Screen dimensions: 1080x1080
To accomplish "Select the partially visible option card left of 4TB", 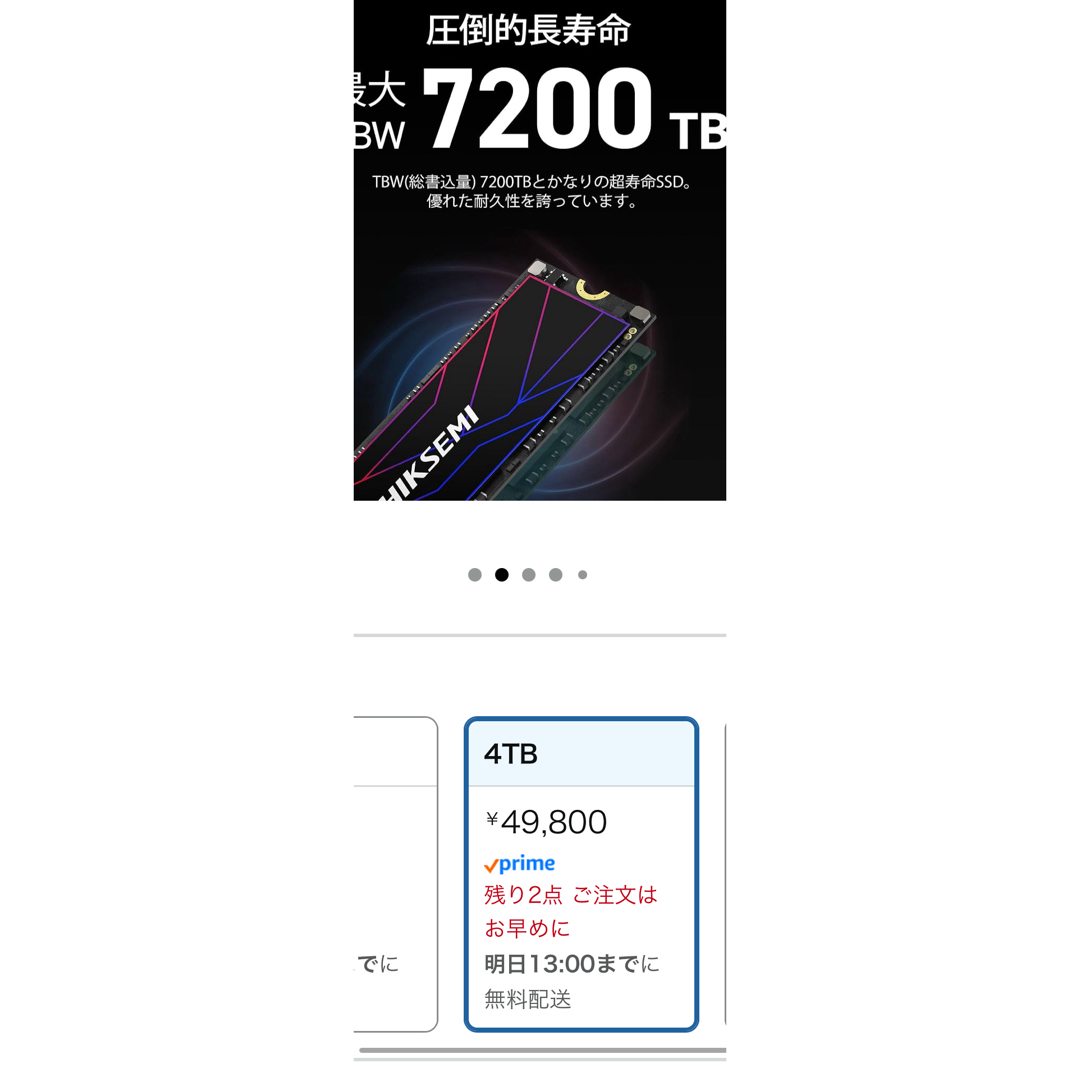I will pyautogui.click(x=396, y=873).
